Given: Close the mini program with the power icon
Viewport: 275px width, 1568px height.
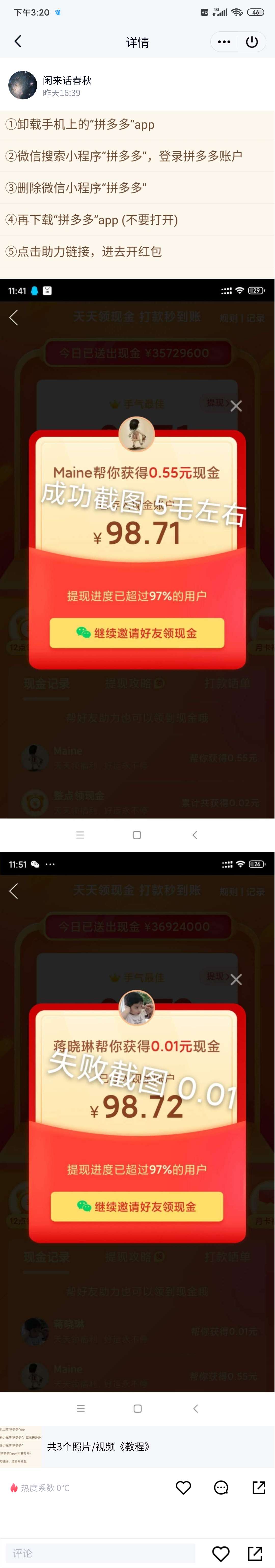Looking at the screenshot, I should (x=252, y=42).
